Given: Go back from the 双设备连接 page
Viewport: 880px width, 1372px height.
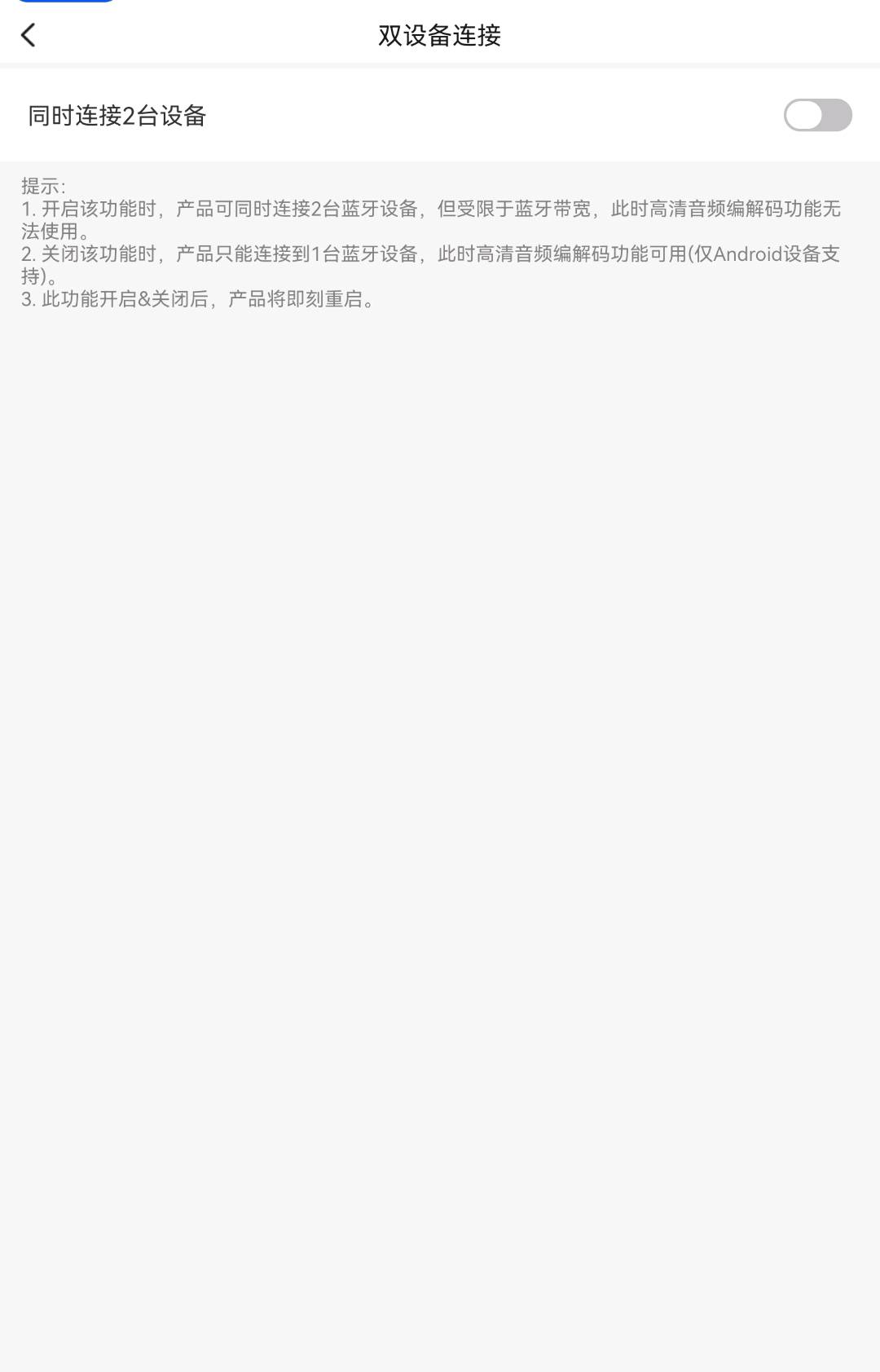Looking at the screenshot, I should pyautogui.click(x=29, y=35).
